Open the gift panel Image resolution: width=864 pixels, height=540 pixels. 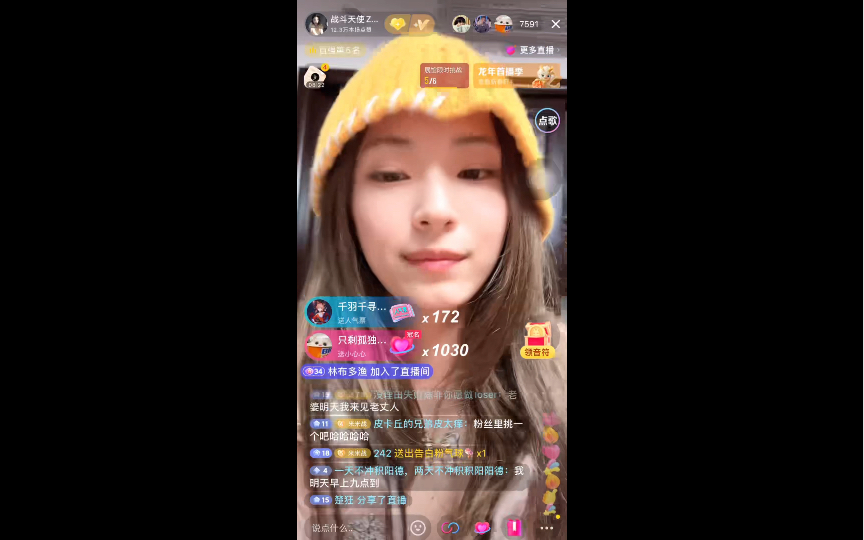coord(514,527)
